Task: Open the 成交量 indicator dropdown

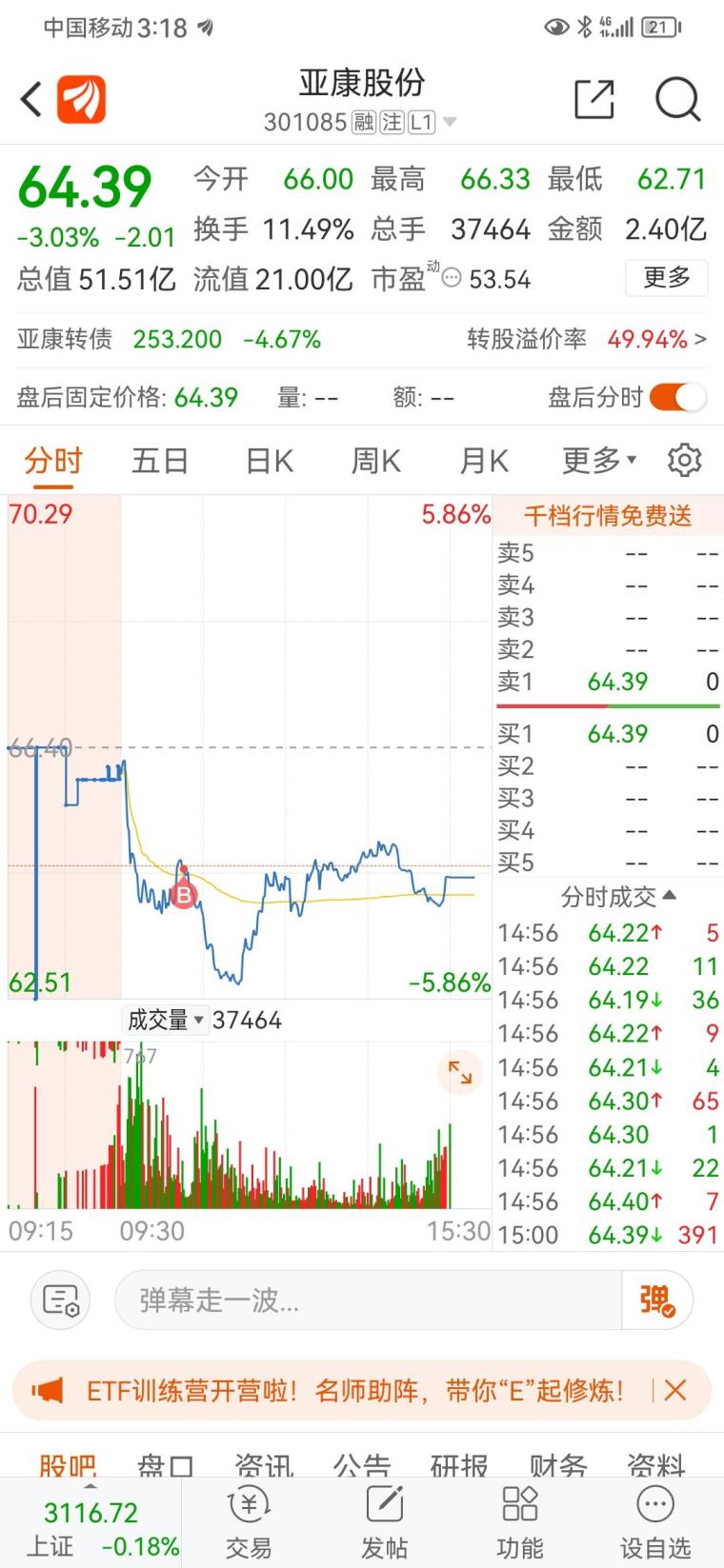Action: (166, 1020)
